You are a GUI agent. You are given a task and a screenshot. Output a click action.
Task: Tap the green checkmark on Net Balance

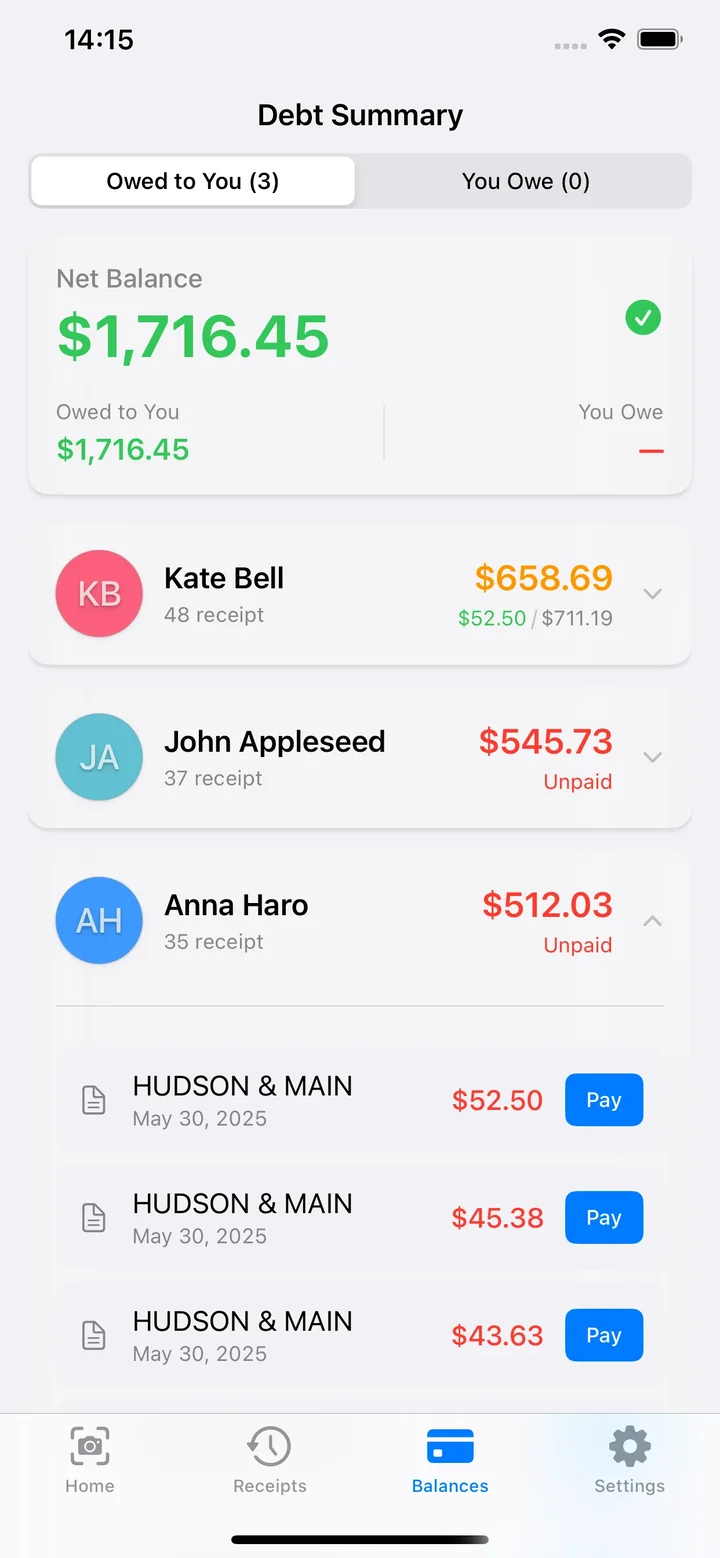[643, 318]
